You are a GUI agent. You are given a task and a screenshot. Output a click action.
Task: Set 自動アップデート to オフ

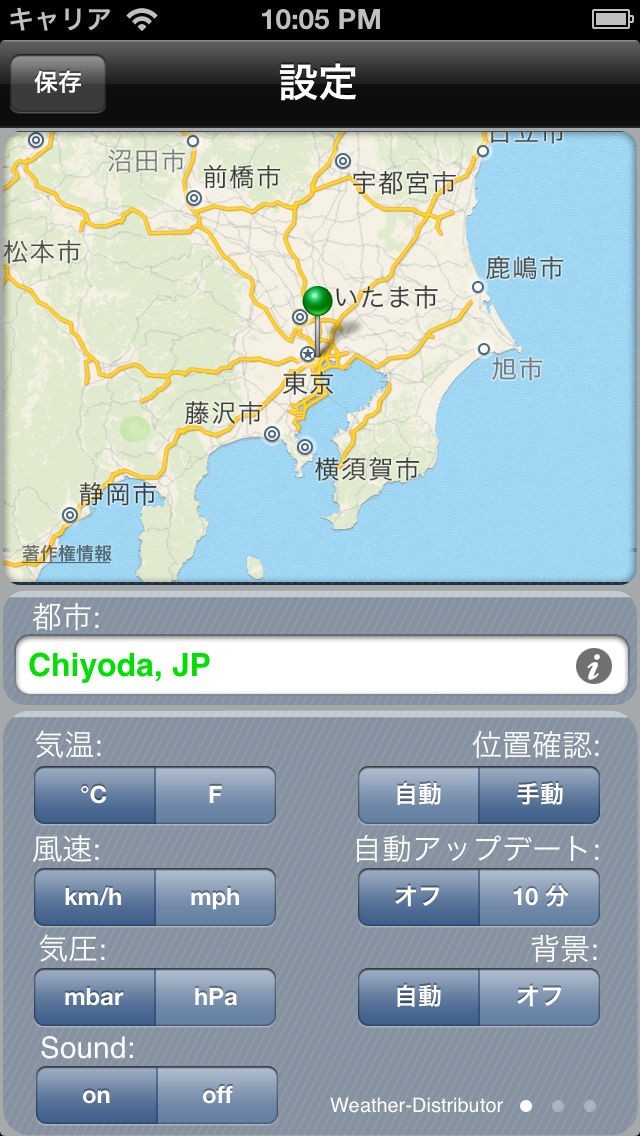point(418,897)
